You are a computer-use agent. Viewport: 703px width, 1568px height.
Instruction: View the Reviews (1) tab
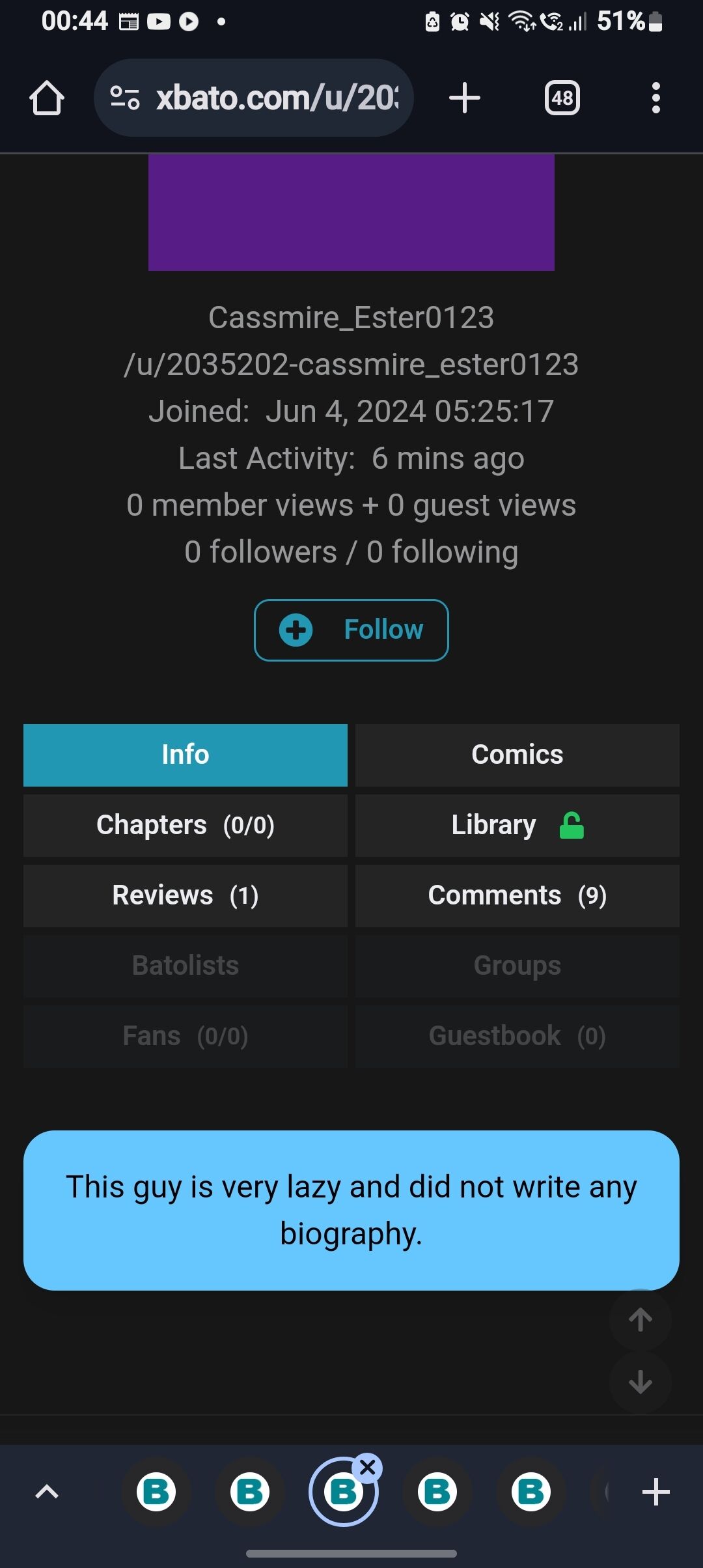tap(186, 896)
